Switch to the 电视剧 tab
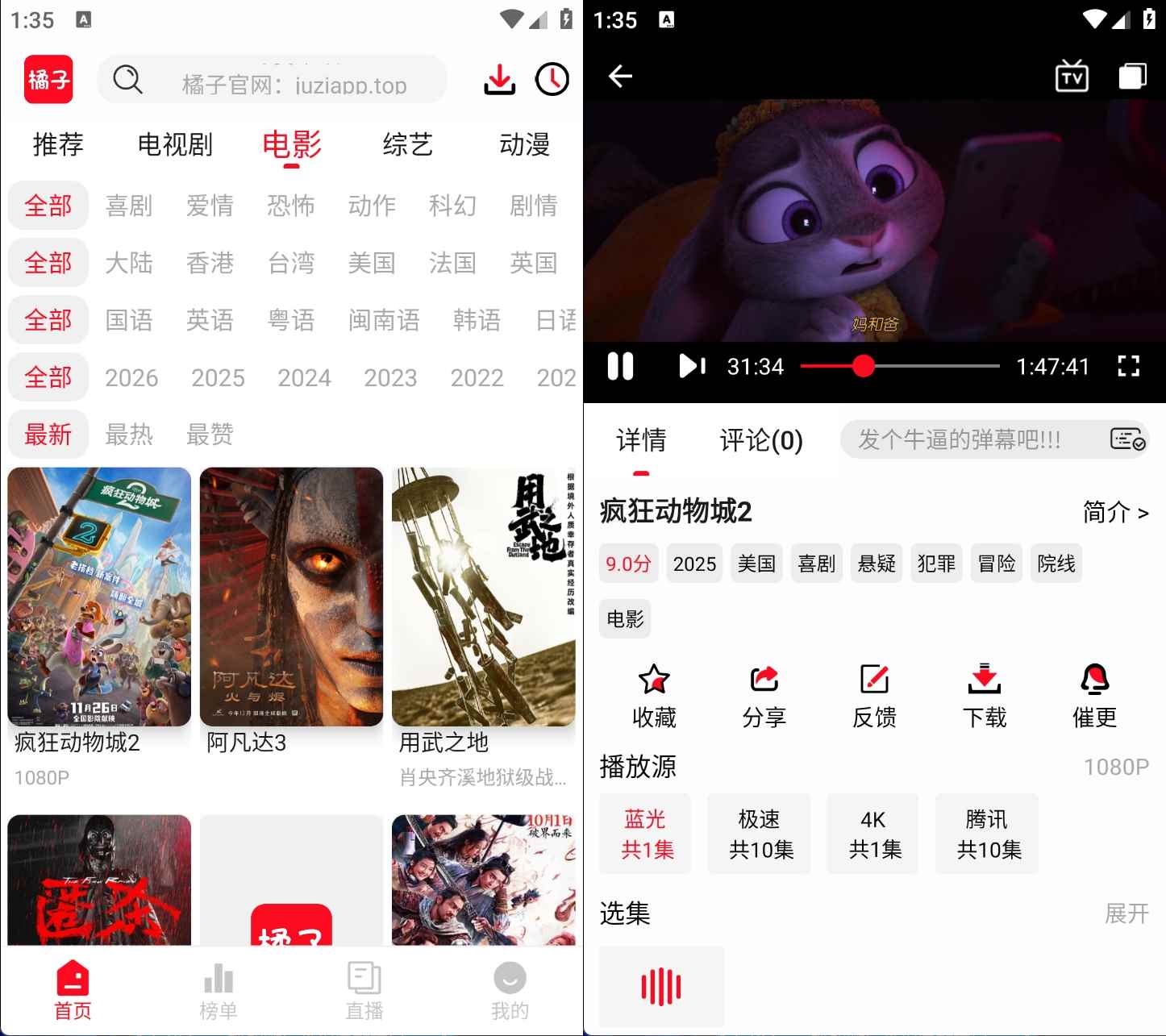1166x1036 pixels. click(175, 145)
